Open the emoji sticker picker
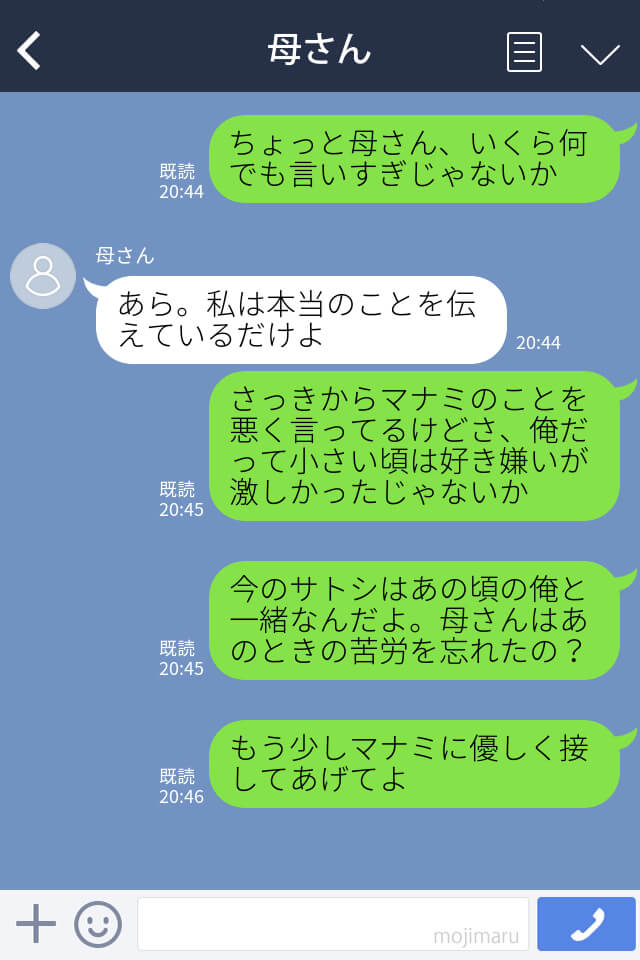Viewport: 640px width, 960px height. pos(98,924)
